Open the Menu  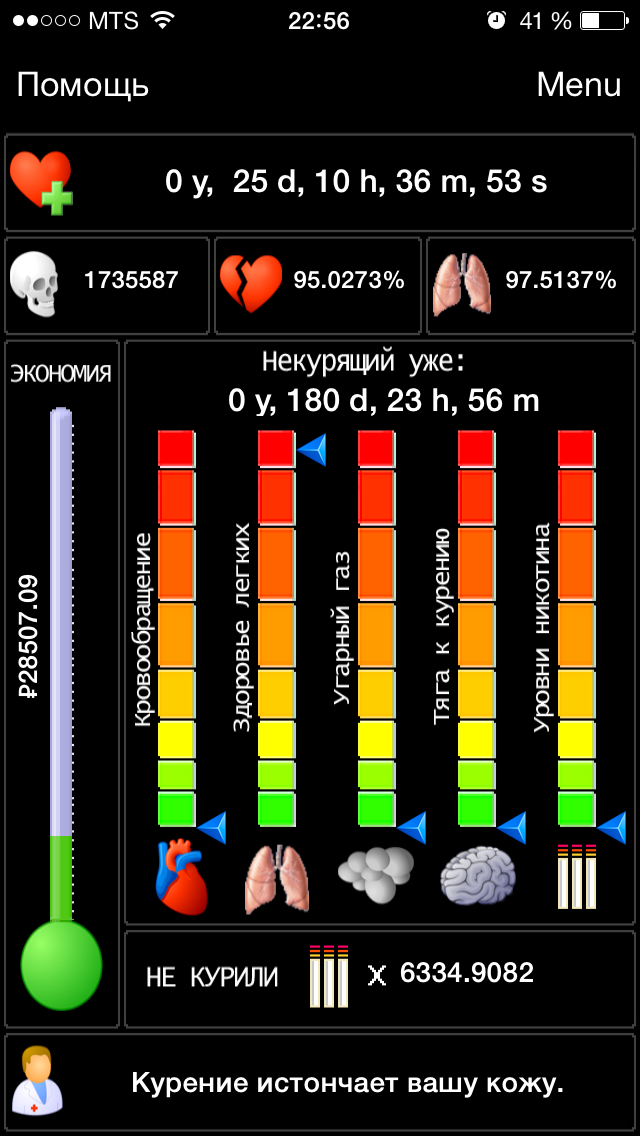578,85
